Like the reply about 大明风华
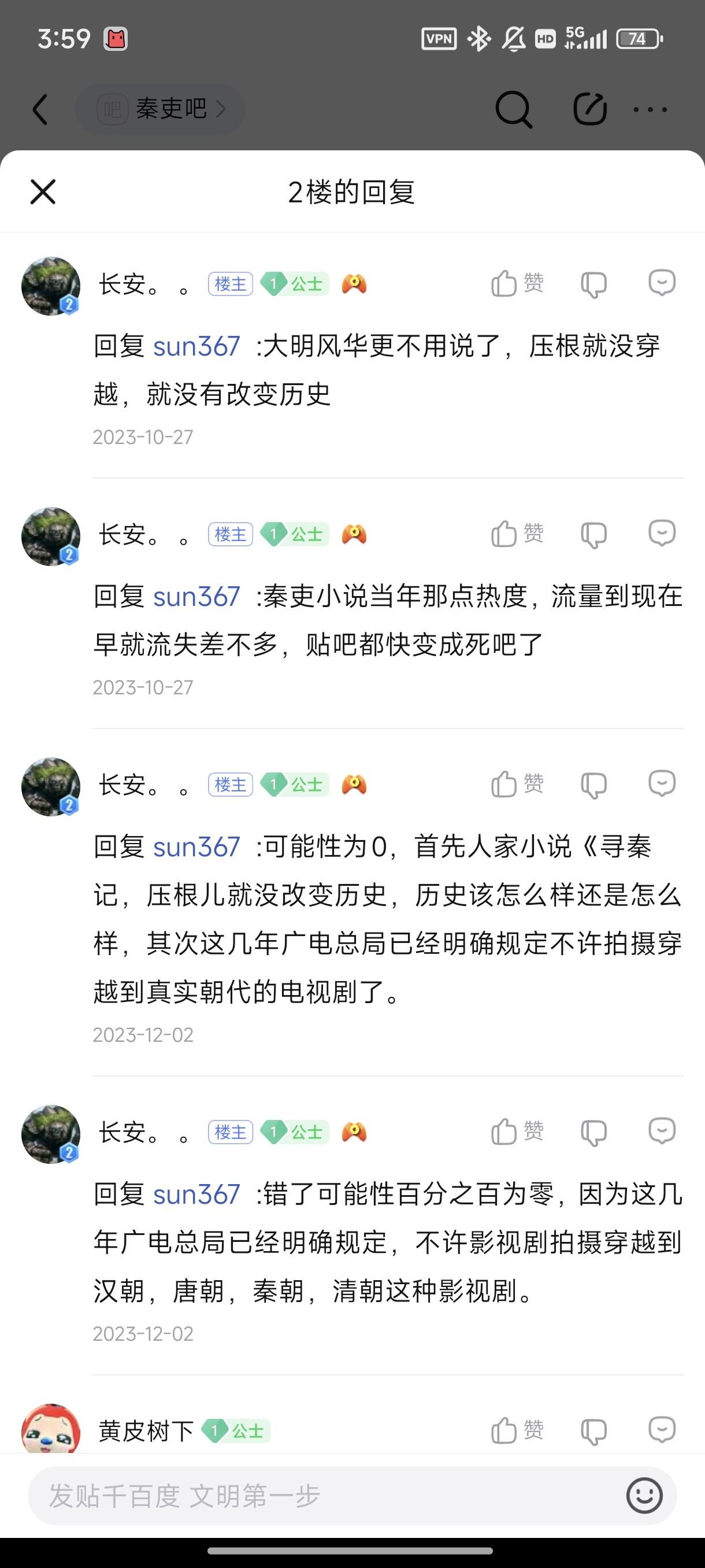 [517, 284]
